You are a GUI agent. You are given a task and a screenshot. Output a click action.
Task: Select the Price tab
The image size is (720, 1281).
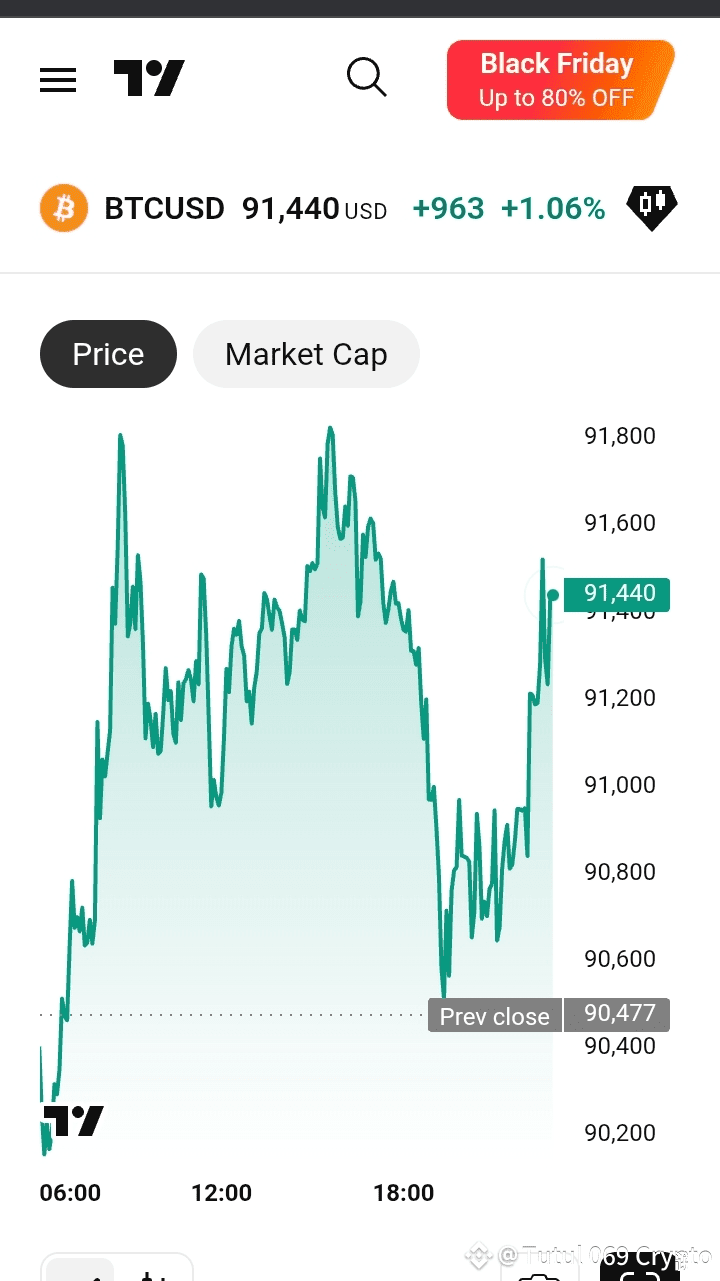pyautogui.click(x=108, y=354)
